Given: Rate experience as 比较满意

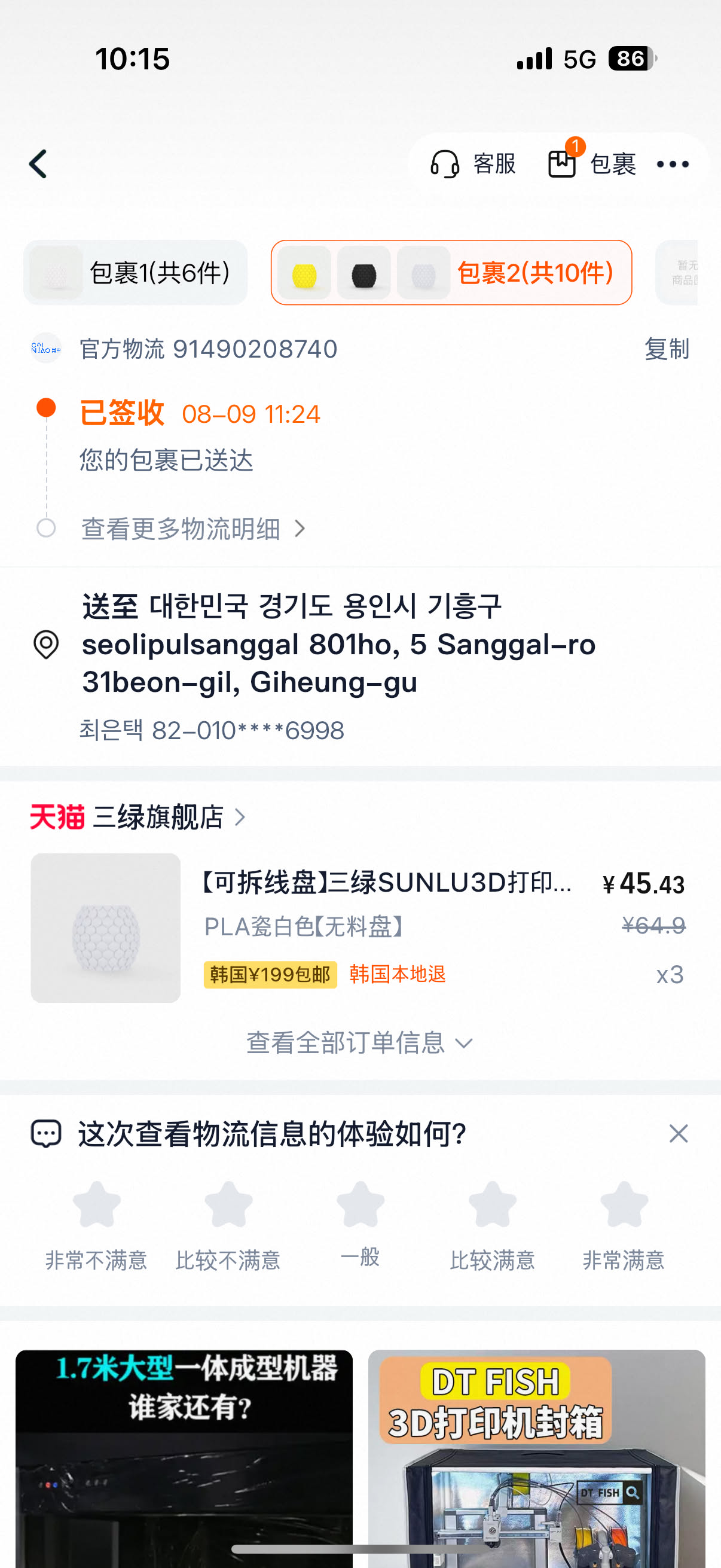Looking at the screenshot, I should [492, 1224].
